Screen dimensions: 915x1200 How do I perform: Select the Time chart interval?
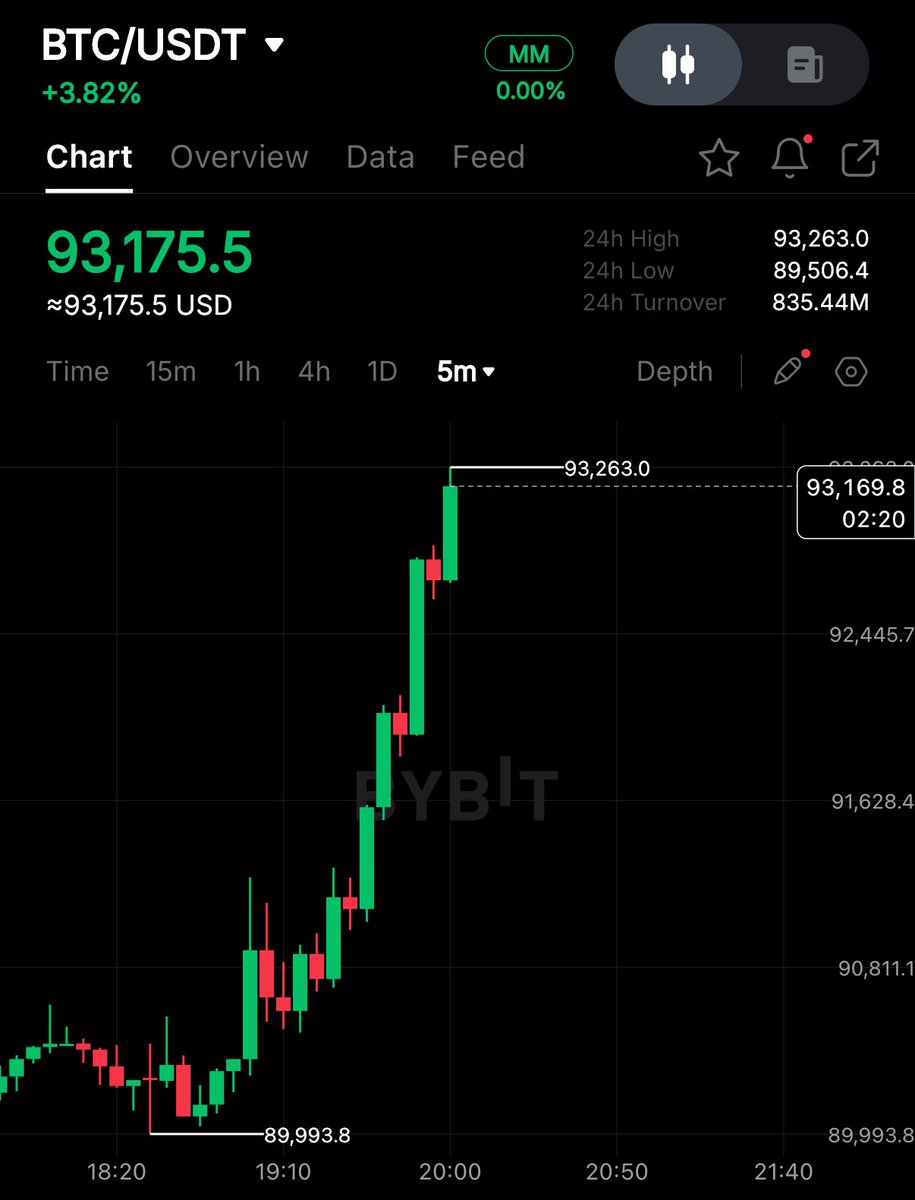coord(77,371)
